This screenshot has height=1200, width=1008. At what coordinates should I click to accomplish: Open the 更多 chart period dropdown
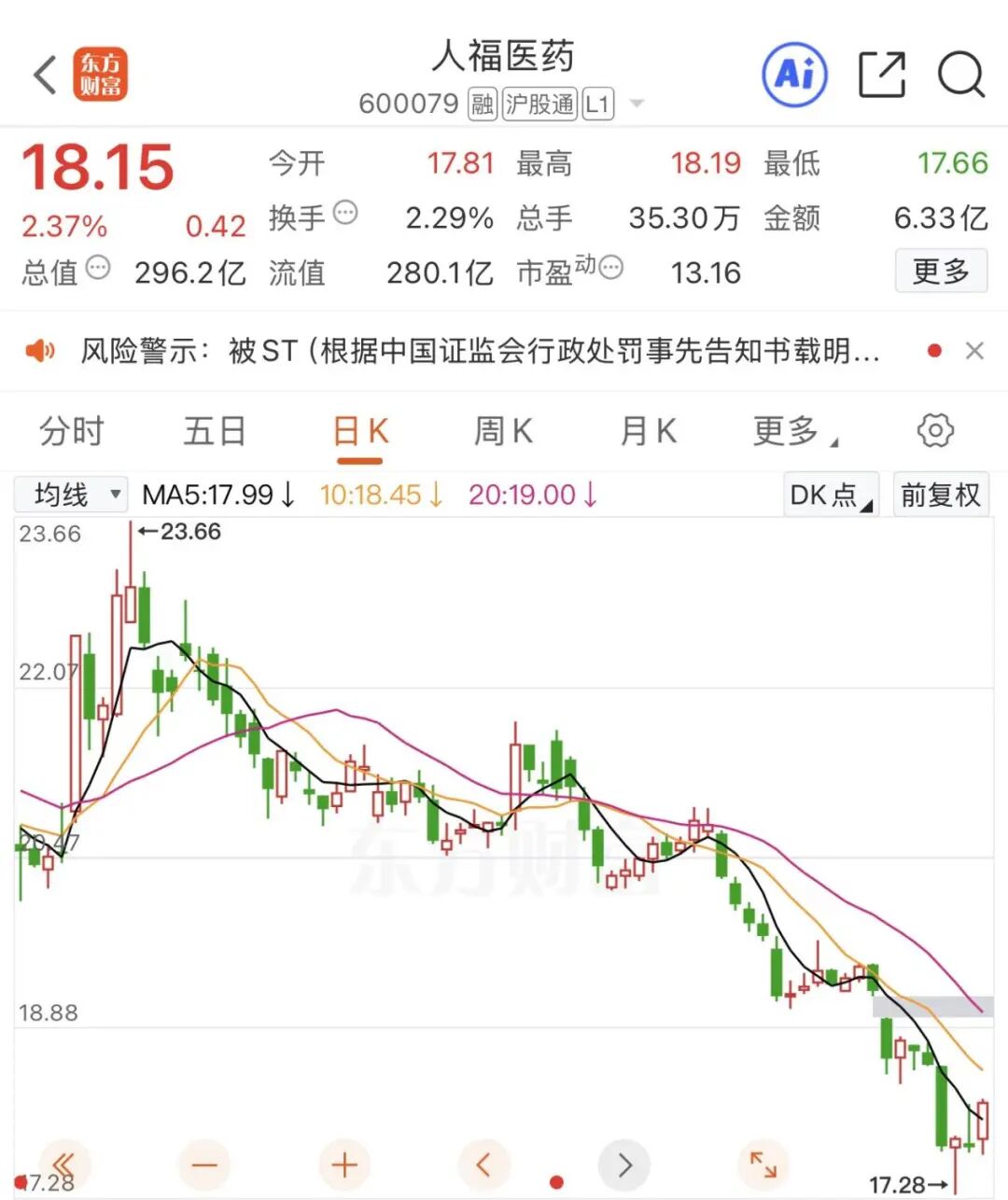tap(789, 430)
